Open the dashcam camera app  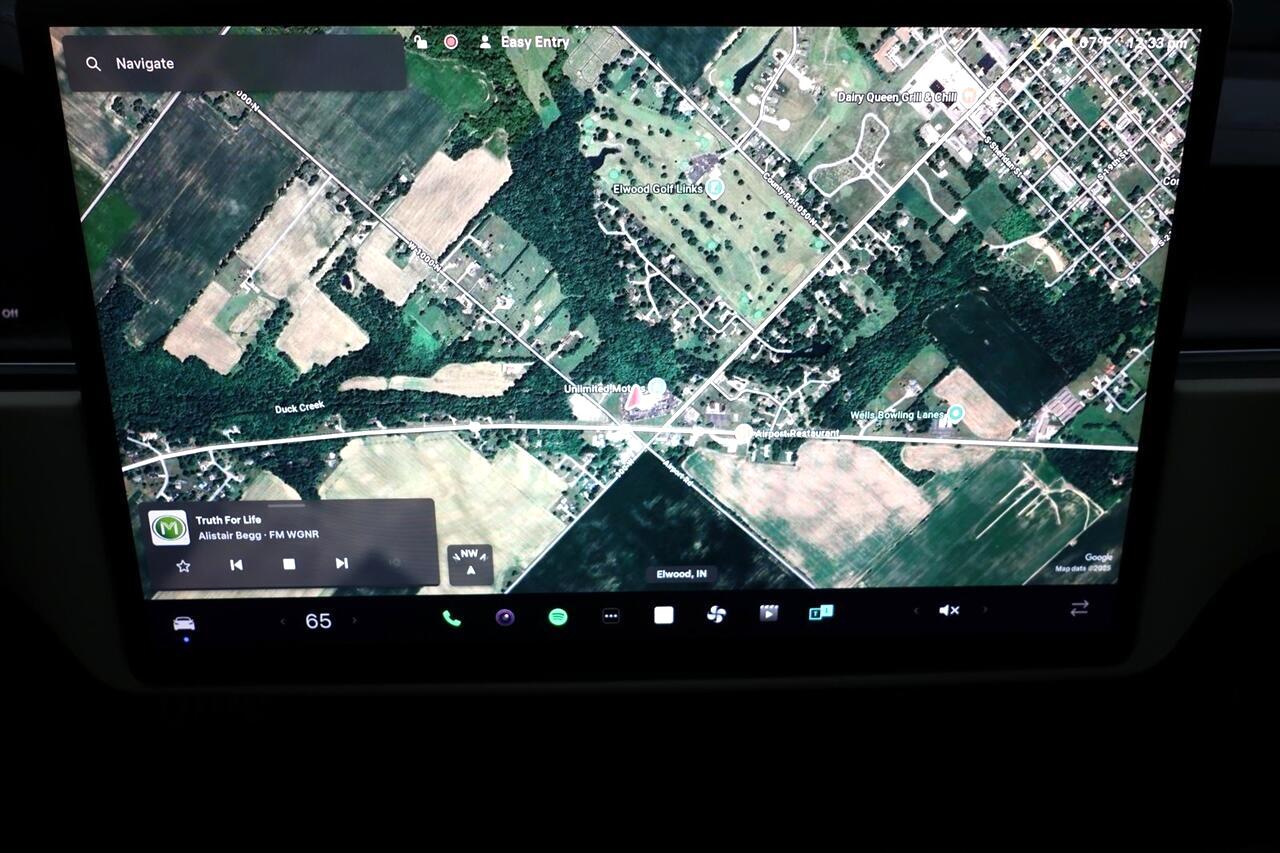(x=505, y=617)
